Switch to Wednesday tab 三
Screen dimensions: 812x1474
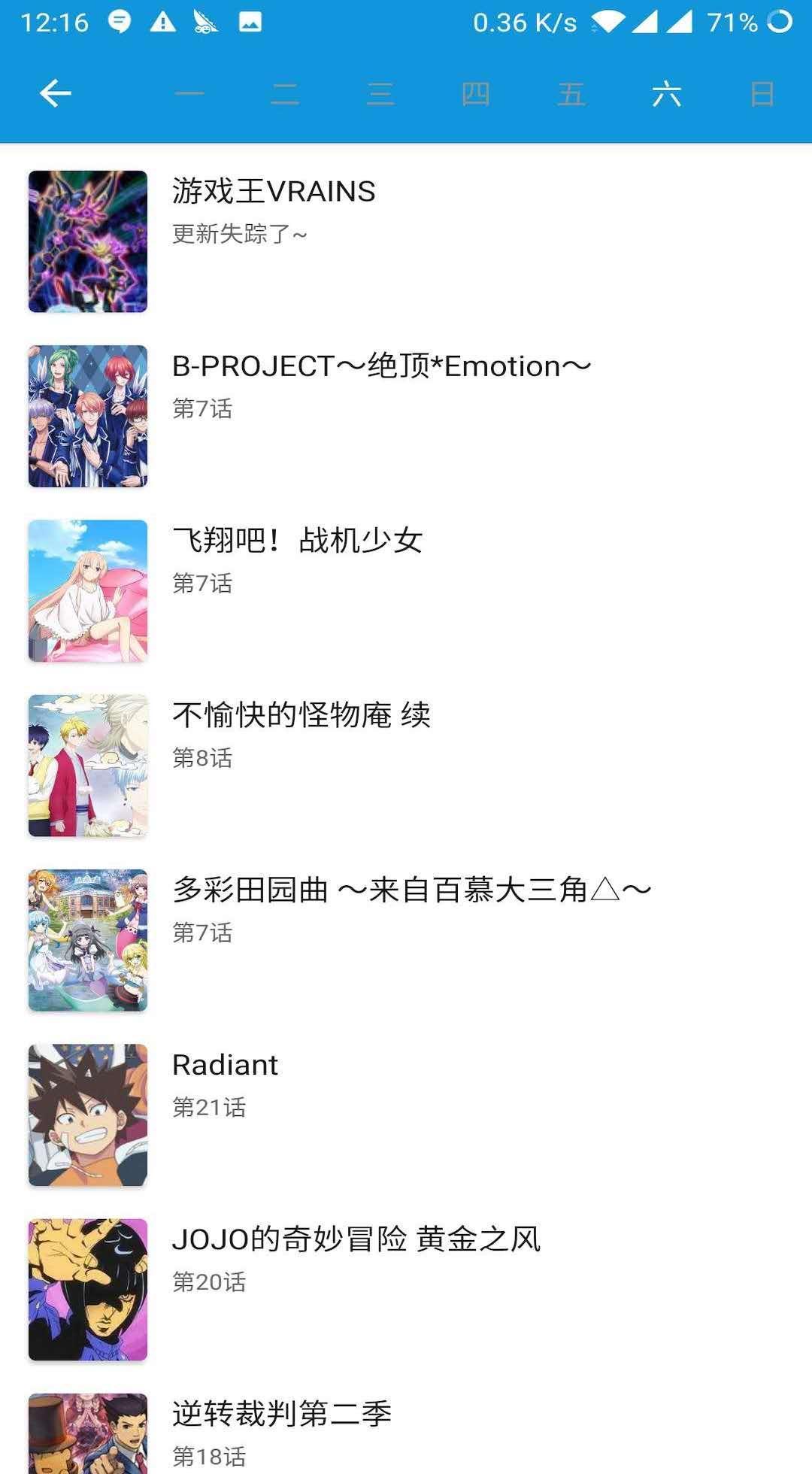tap(380, 96)
